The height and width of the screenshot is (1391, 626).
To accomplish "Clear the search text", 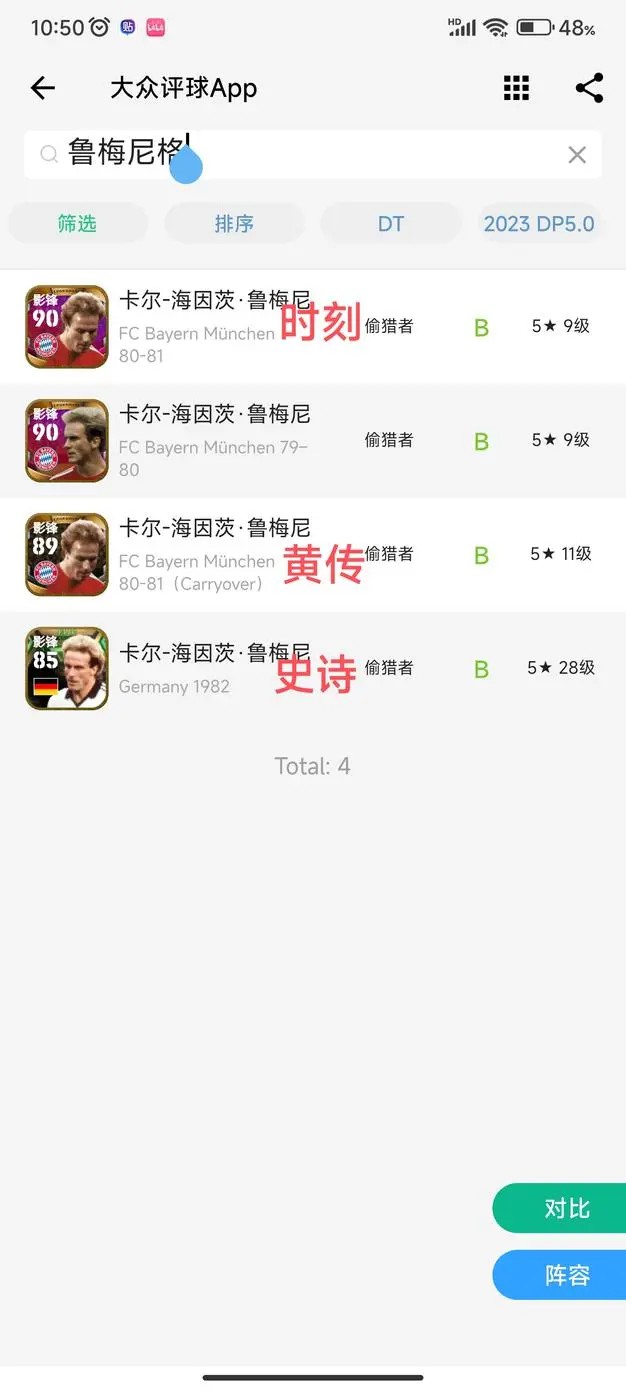I will 577,154.
